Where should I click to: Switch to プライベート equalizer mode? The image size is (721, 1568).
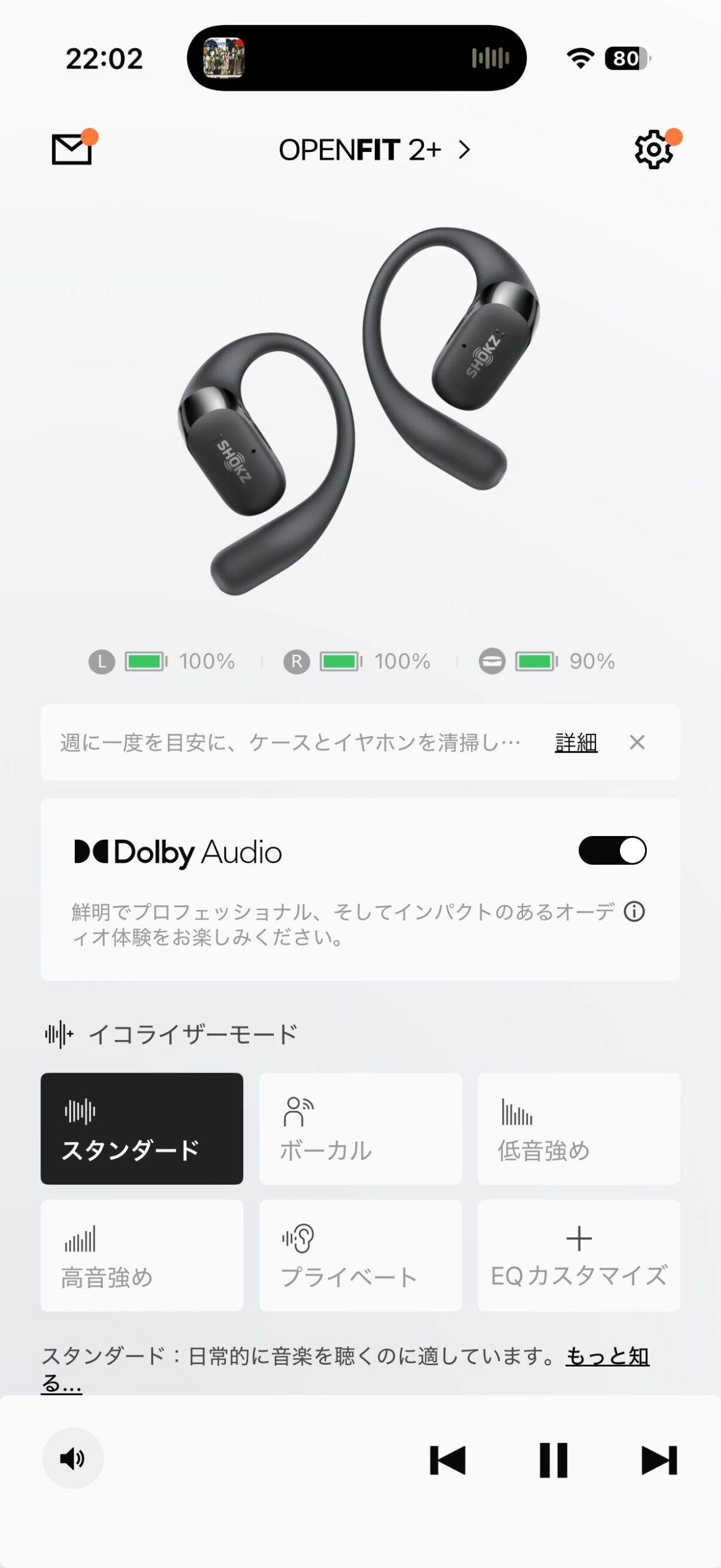tap(360, 1255)
